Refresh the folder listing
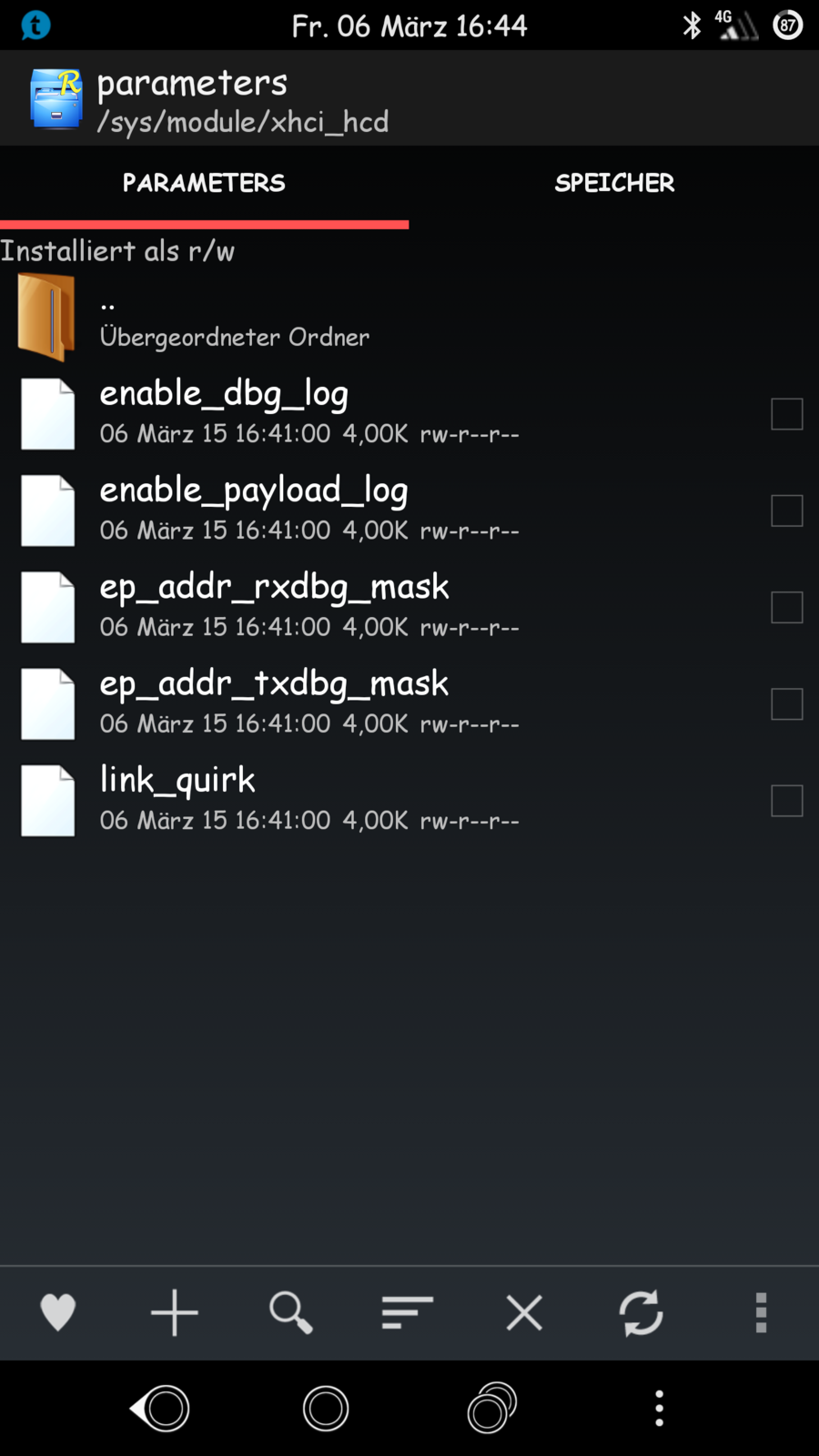 tap(641, 1313)
